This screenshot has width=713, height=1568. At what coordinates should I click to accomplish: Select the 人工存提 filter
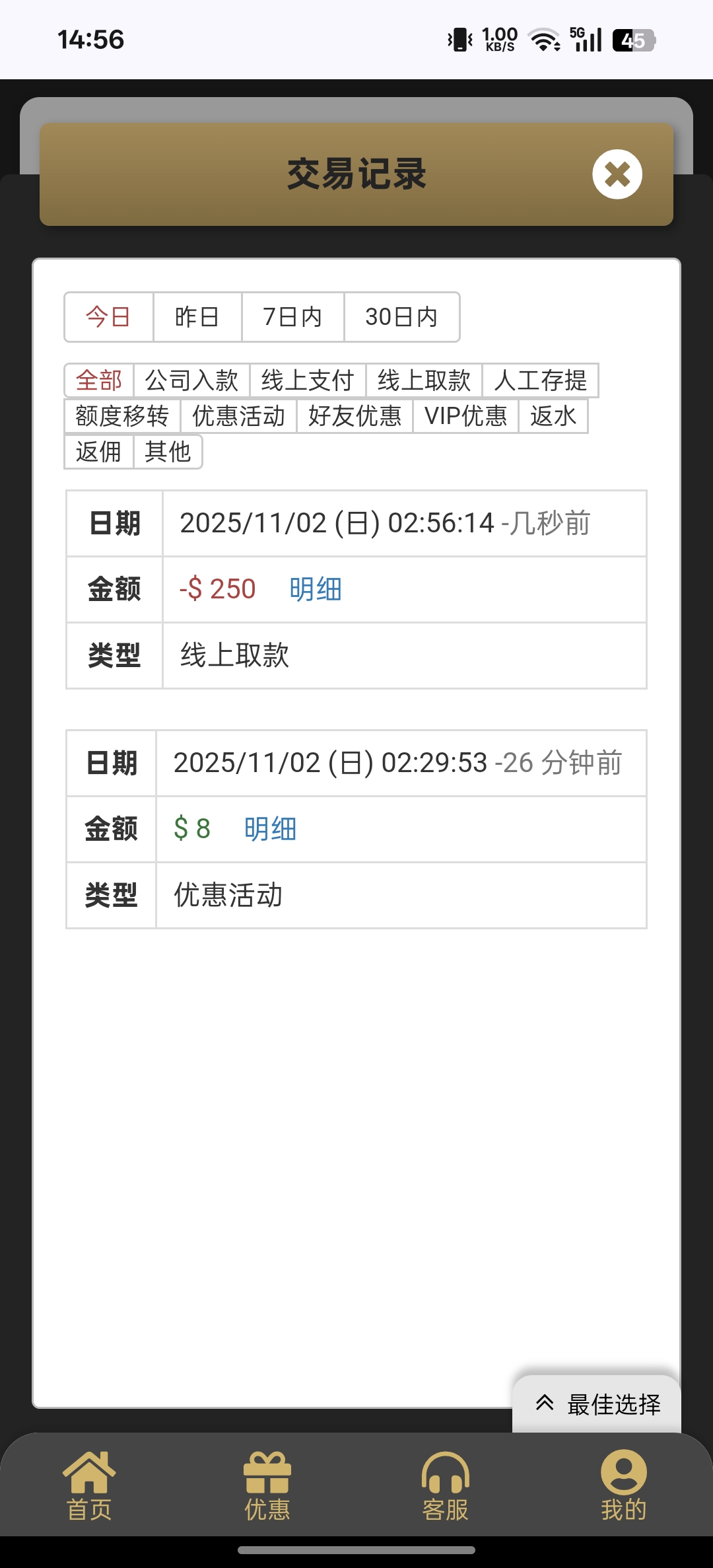540,380
